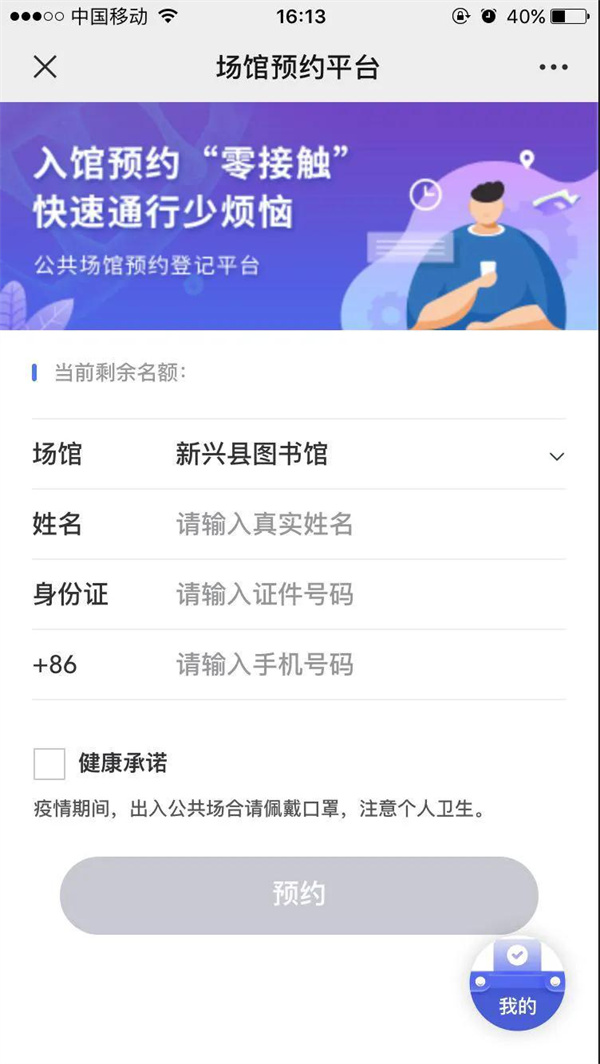Select the phone number input field
The height and width of the screenshot is (1064, 600).
360,665
